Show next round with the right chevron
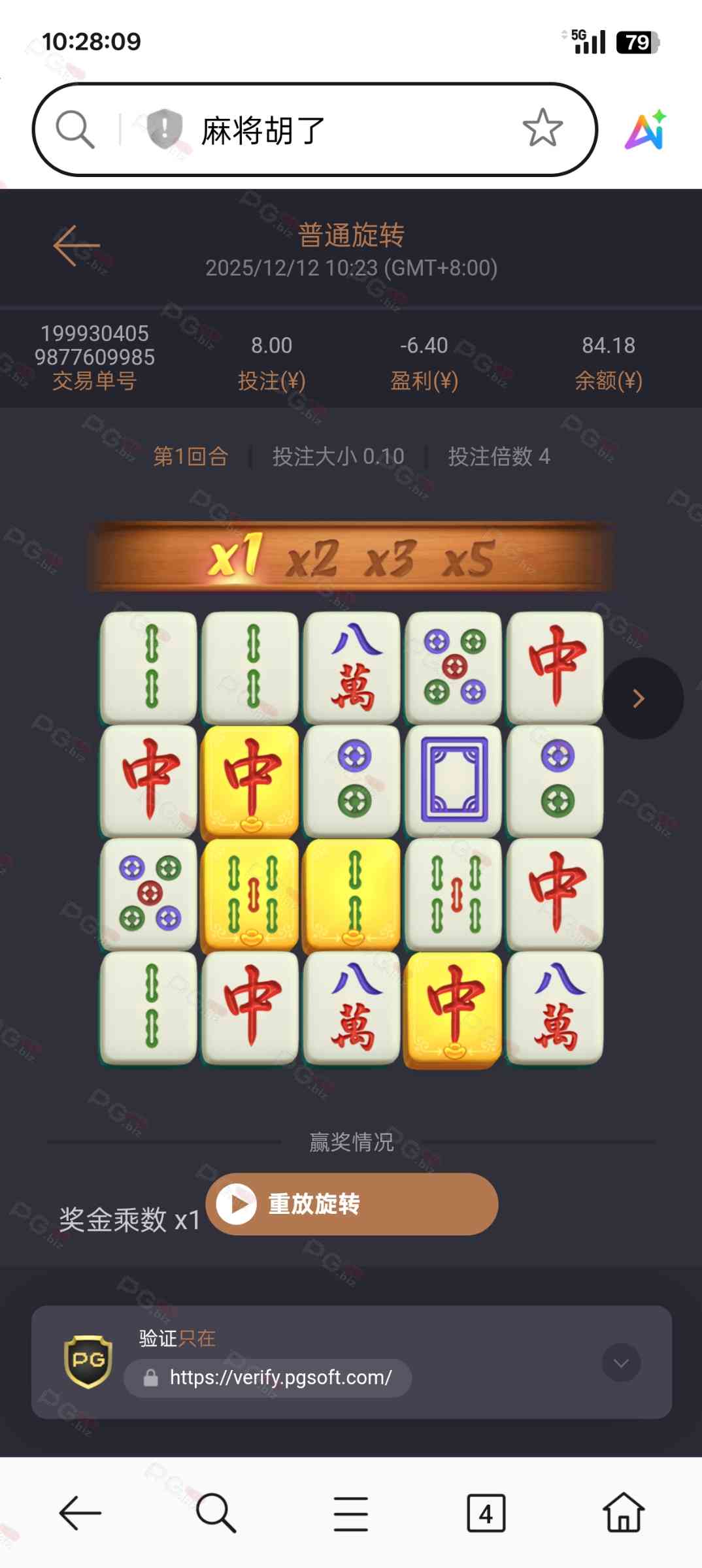The width and height of the screenshot is (702, 1568). tap(641, 698)
